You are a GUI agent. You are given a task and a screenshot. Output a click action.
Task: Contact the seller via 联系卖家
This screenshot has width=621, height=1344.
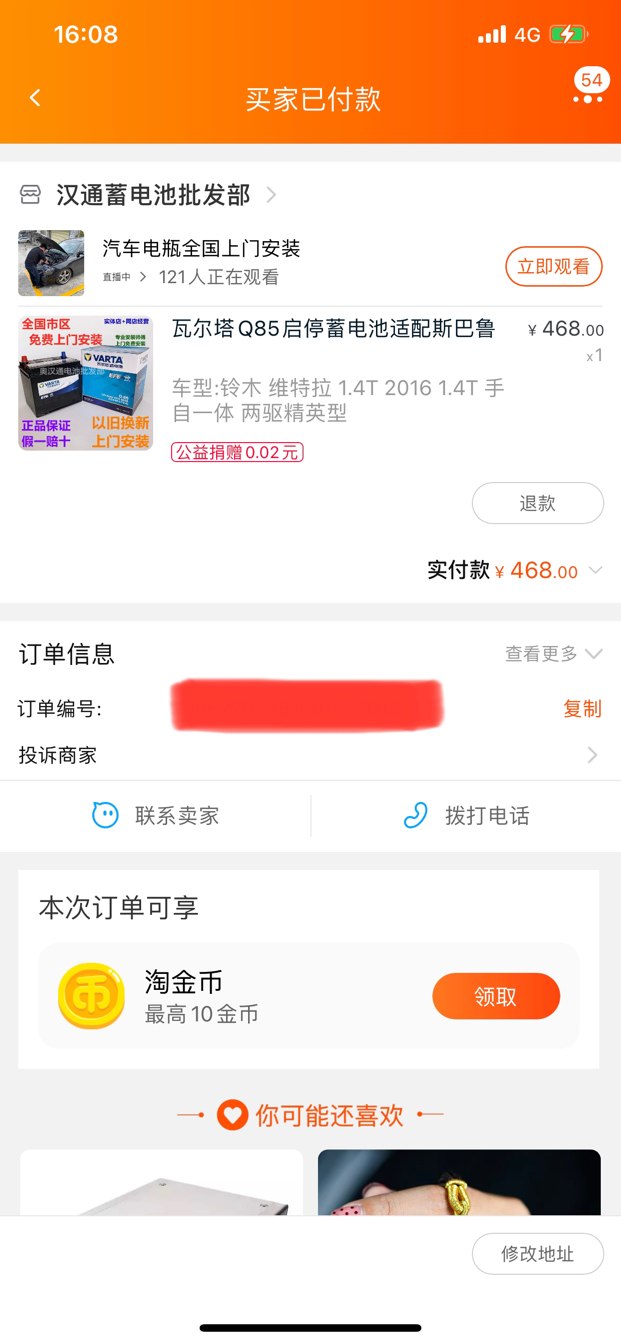tap(156, 816)
